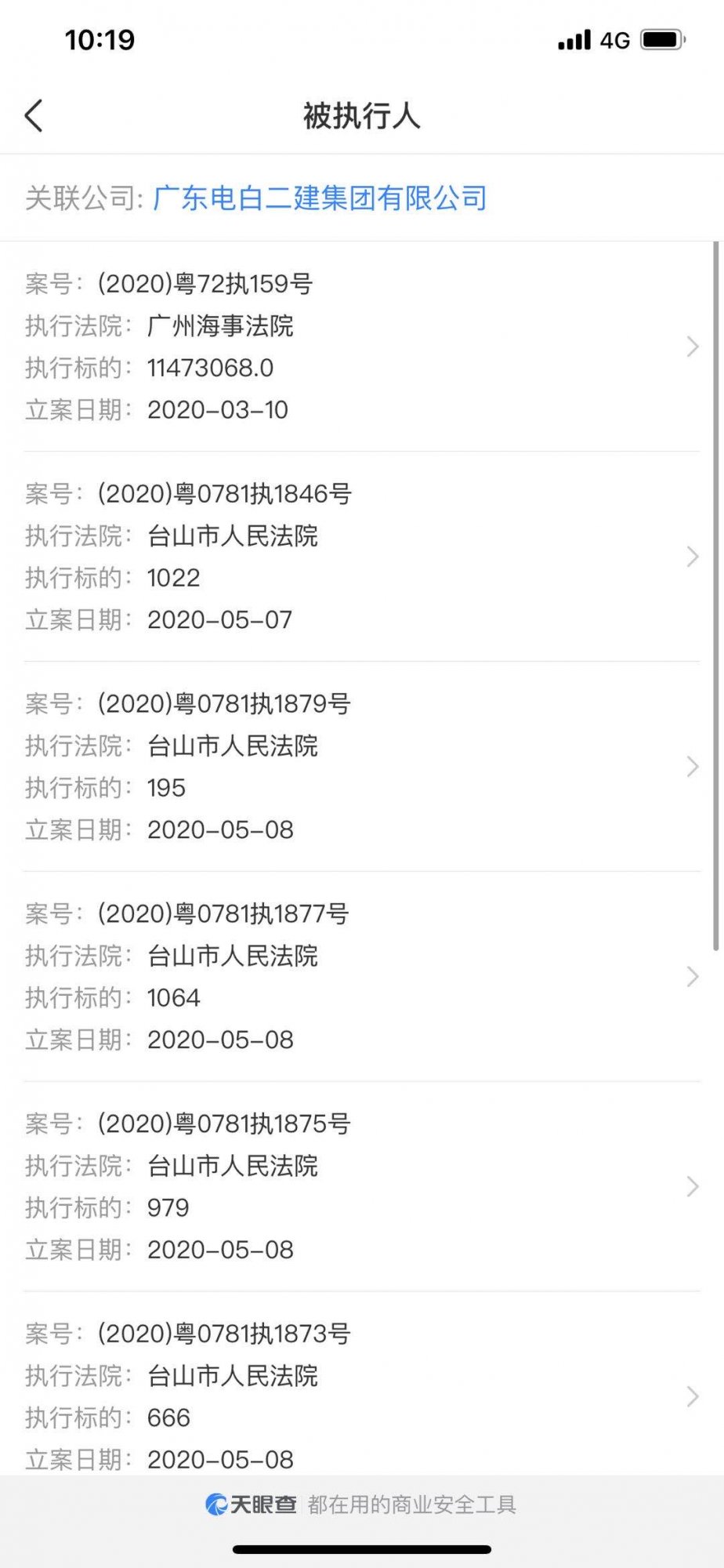
Task: View case (2020)粤0781执1846号 details
Action: pos(360,557)
